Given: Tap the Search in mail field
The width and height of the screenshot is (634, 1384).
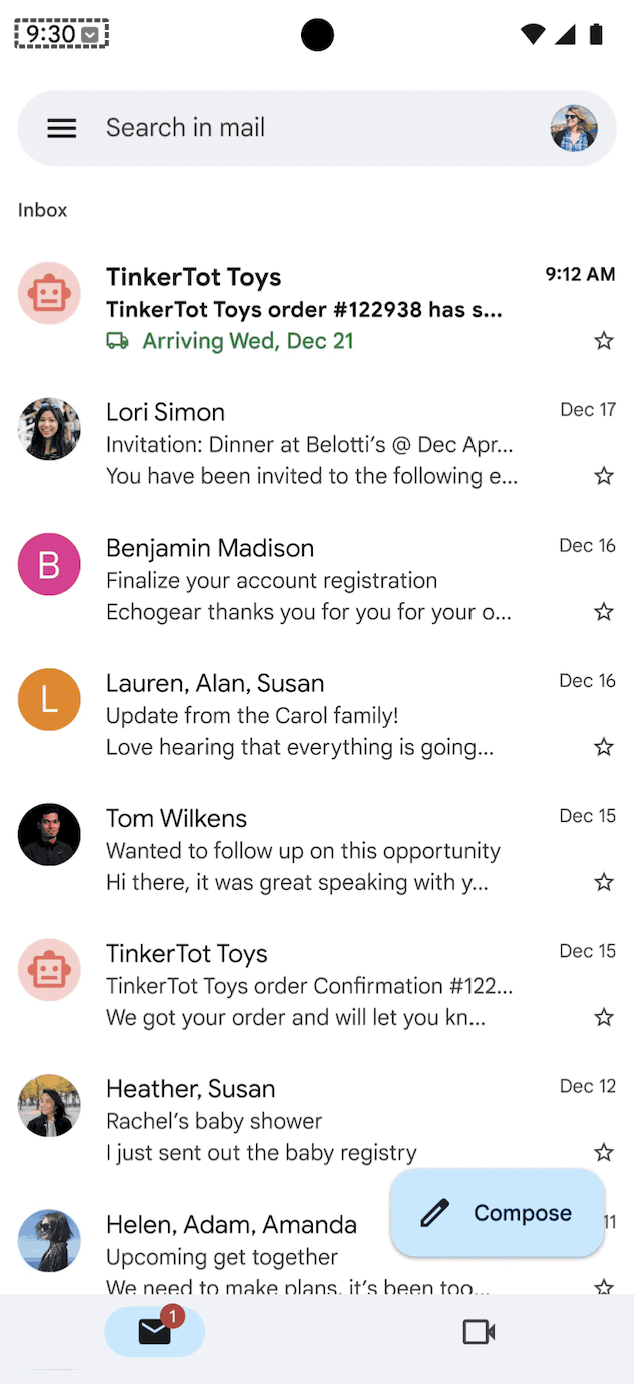Looking at the screenshot, I should pyautogui.click(x=300, y=128).
